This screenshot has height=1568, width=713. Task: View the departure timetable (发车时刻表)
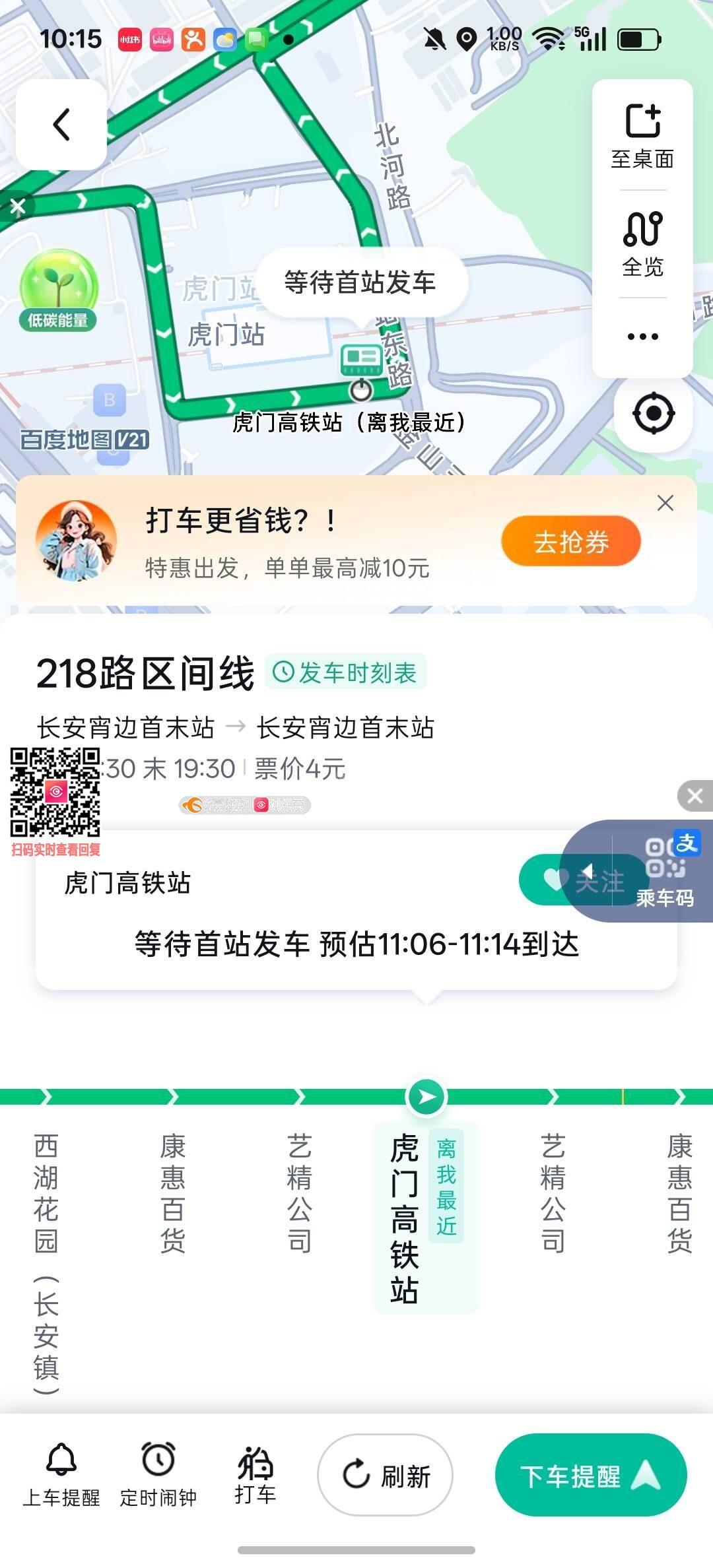[346, 672]
